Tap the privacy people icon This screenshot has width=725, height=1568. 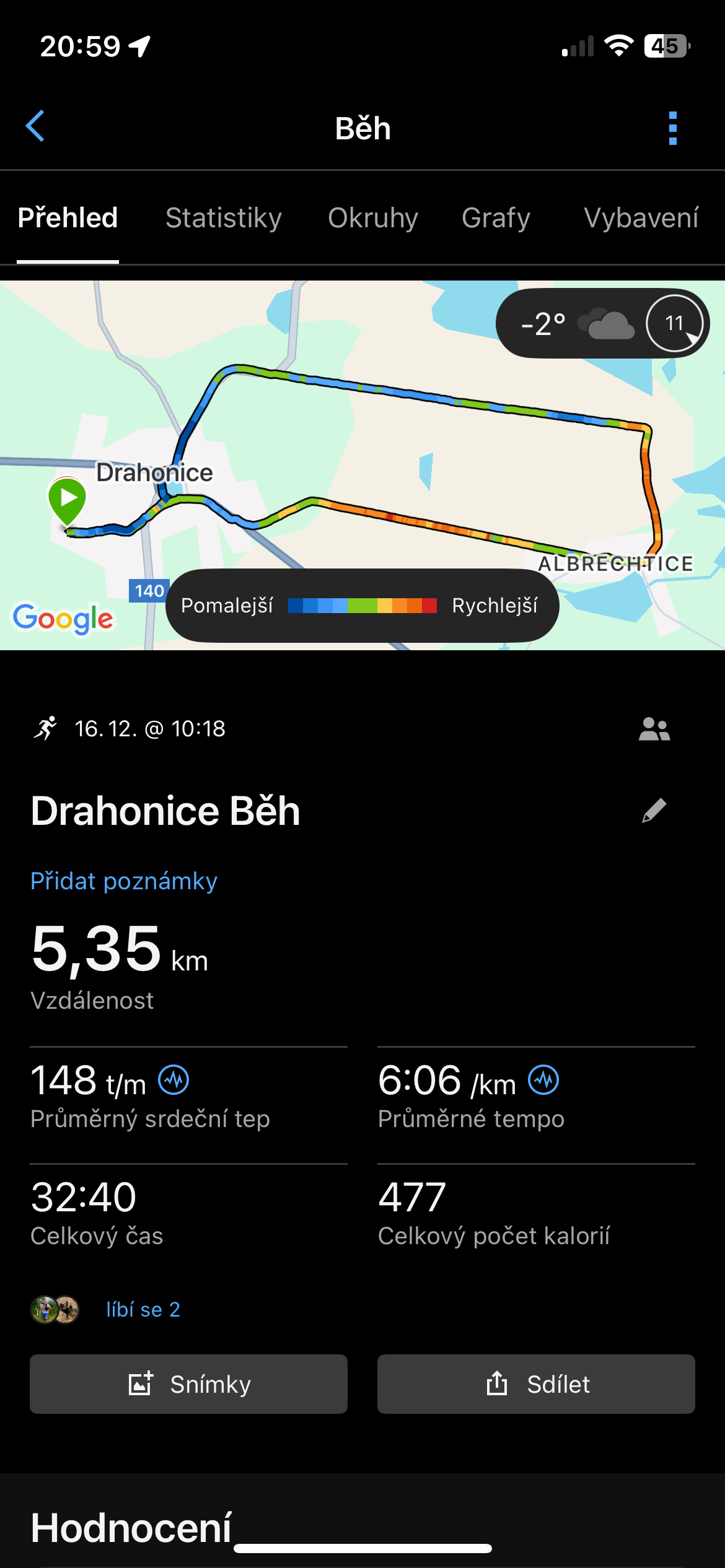pos(654,729)
